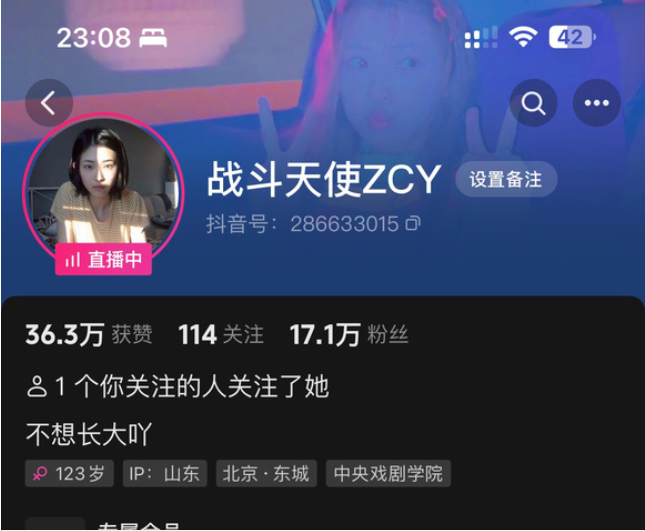Copy the 抖音号 286633015

click(x=414, y=223)
